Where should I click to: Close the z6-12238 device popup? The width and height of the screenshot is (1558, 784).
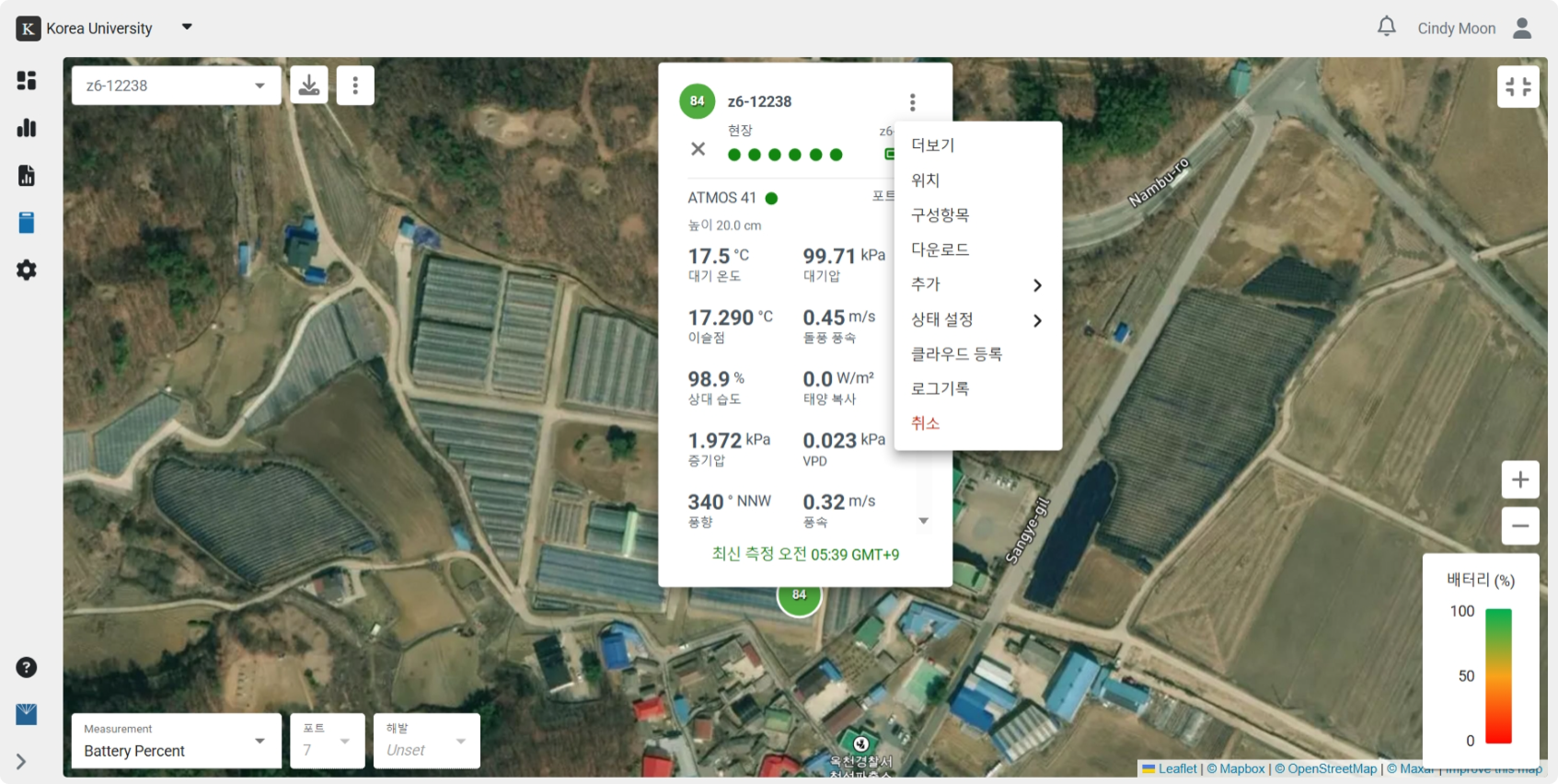(698, 149)
